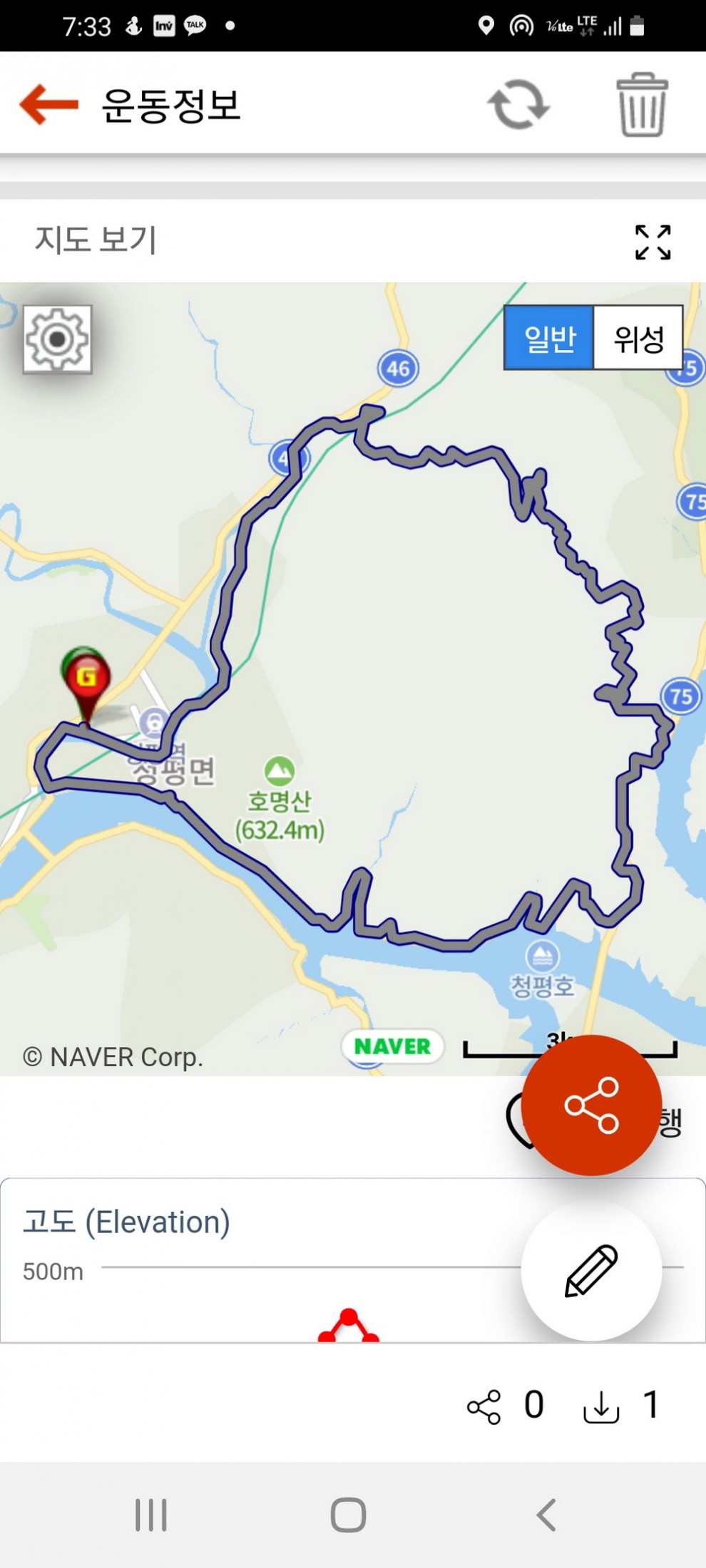The height and width of the screenshot is (1568, 706).
Task: Open map settings gear
Action: tap(58, 339)
